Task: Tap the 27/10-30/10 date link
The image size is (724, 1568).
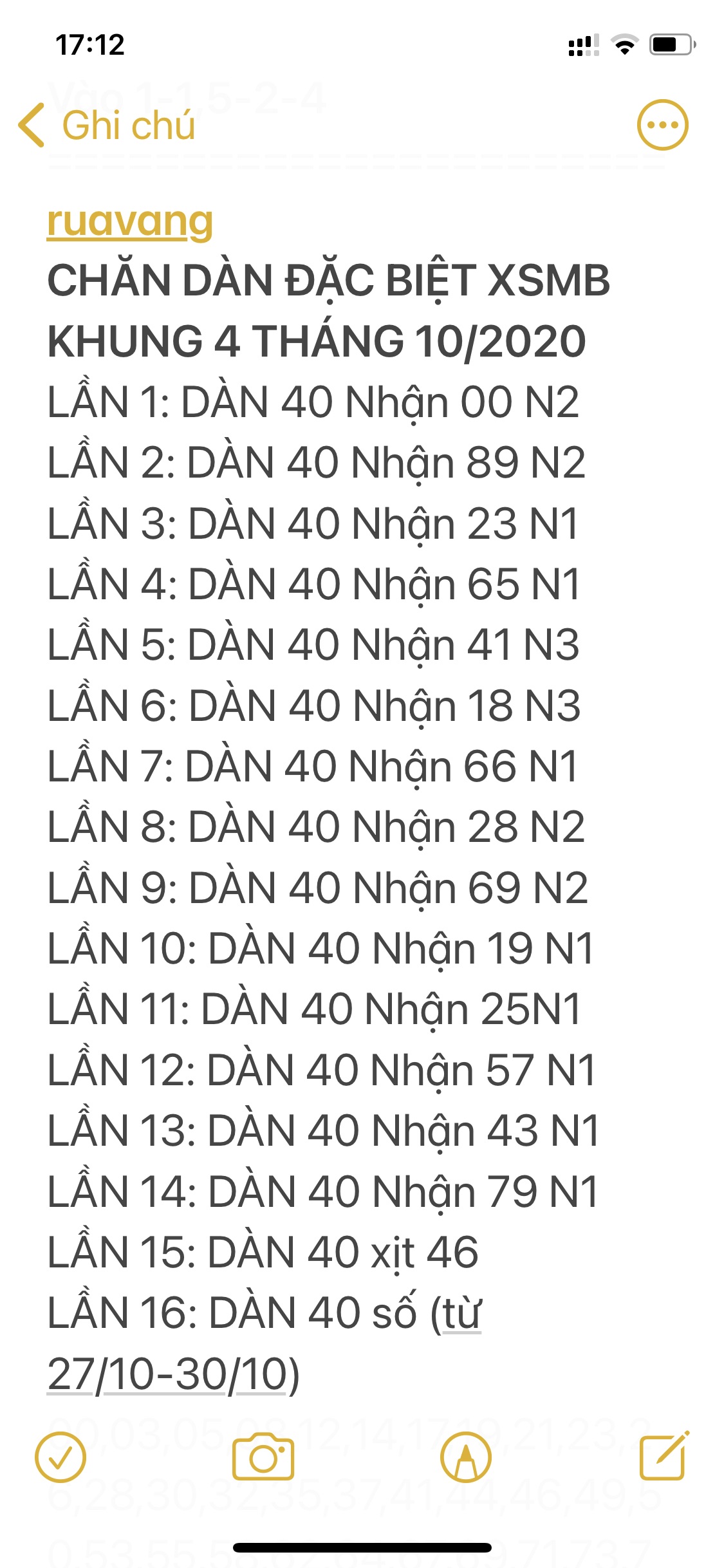Action: (167, 1374)
